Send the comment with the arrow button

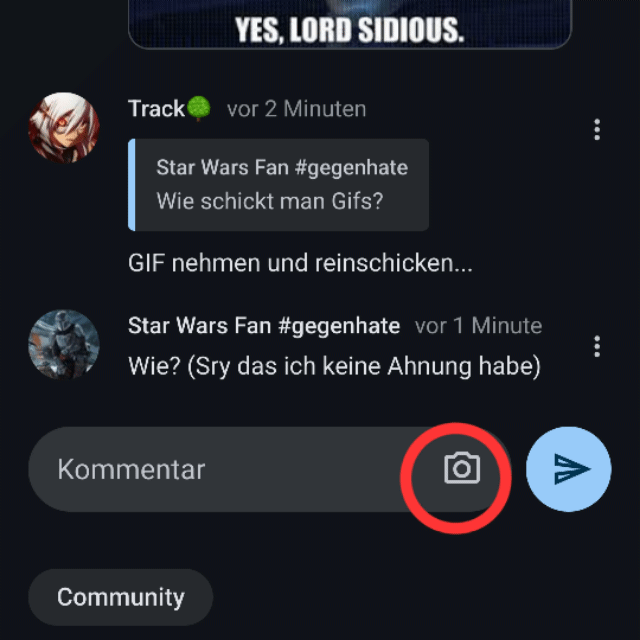tap(569, 469)
